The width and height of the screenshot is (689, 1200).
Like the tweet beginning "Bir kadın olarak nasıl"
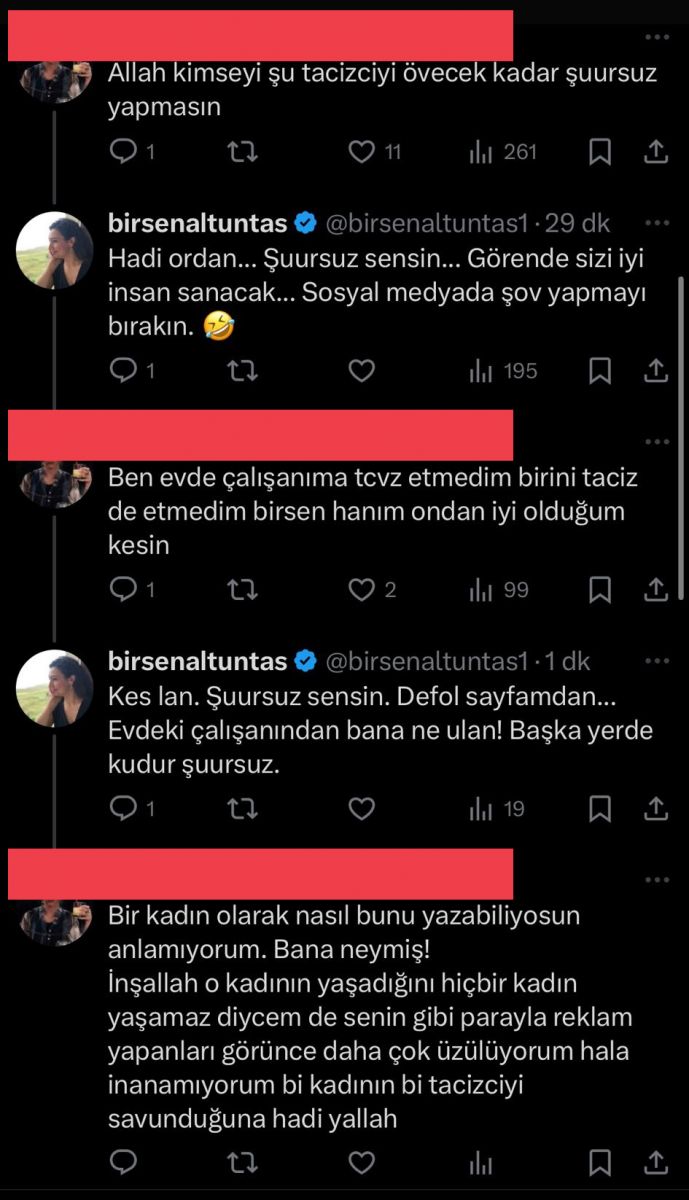[x=361, y=1162]
